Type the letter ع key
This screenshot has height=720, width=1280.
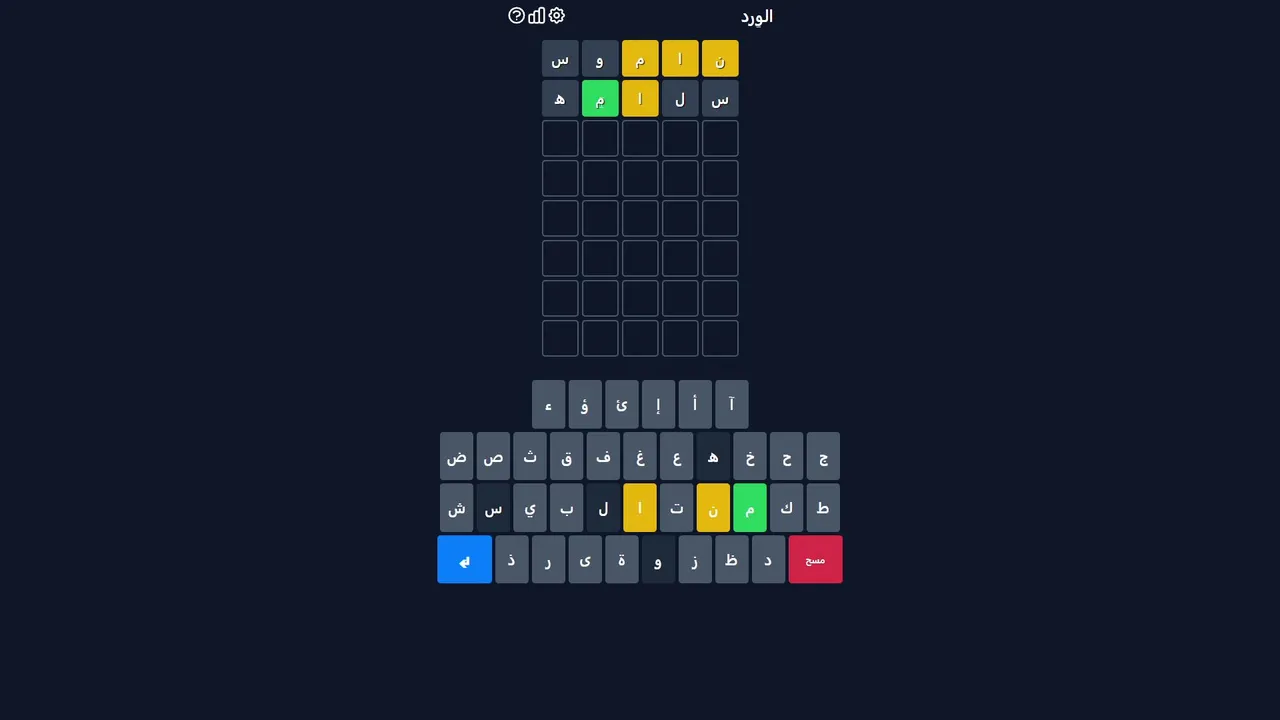click(x=676, y=456)
